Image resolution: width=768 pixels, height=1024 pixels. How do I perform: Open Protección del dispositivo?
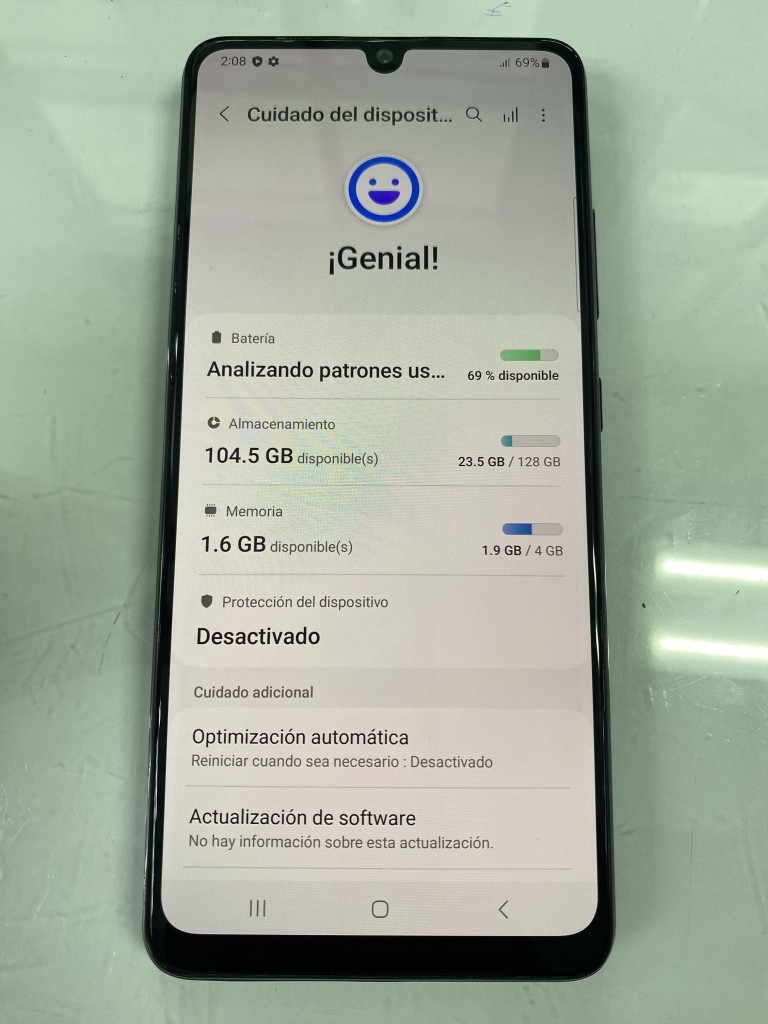(x=380, y=621)
